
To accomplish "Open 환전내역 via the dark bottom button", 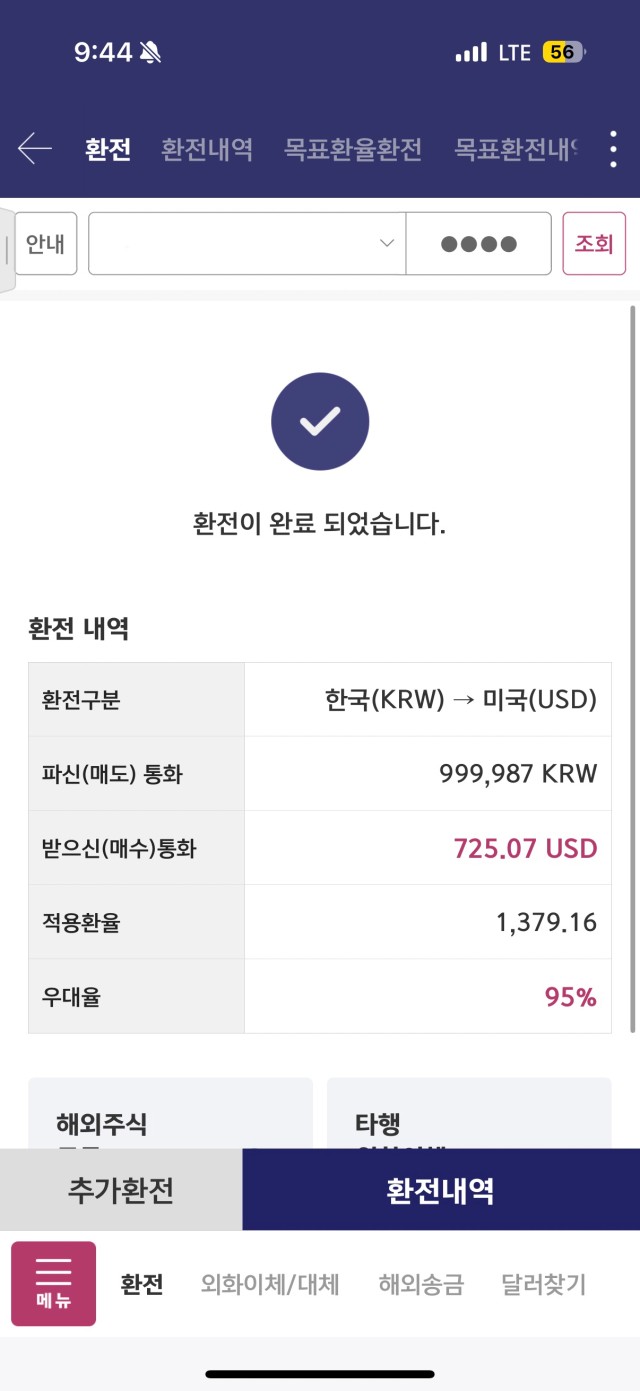I will [x=441, y=1190].
